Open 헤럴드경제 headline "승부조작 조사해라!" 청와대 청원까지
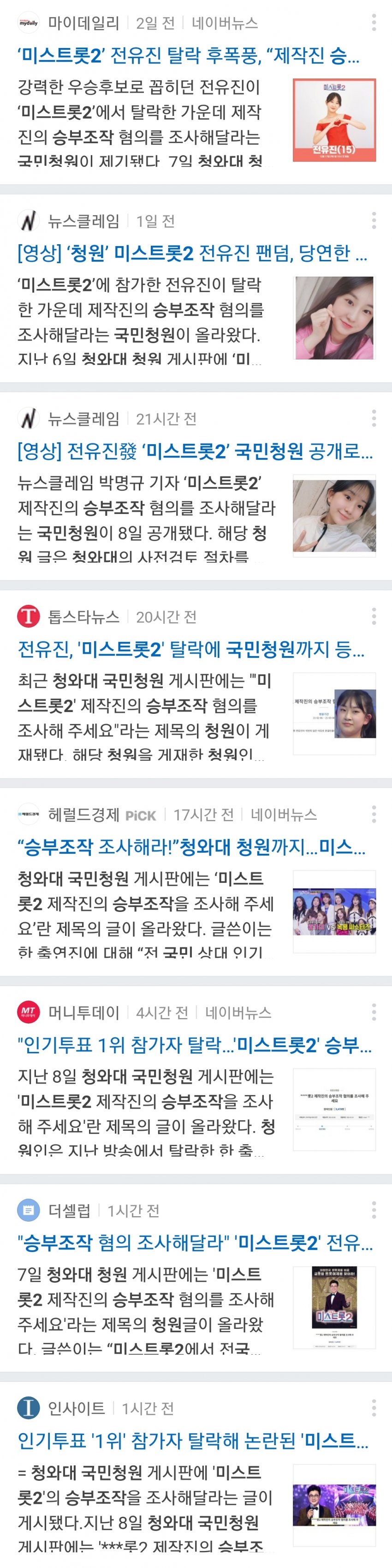 pos(191,847)
